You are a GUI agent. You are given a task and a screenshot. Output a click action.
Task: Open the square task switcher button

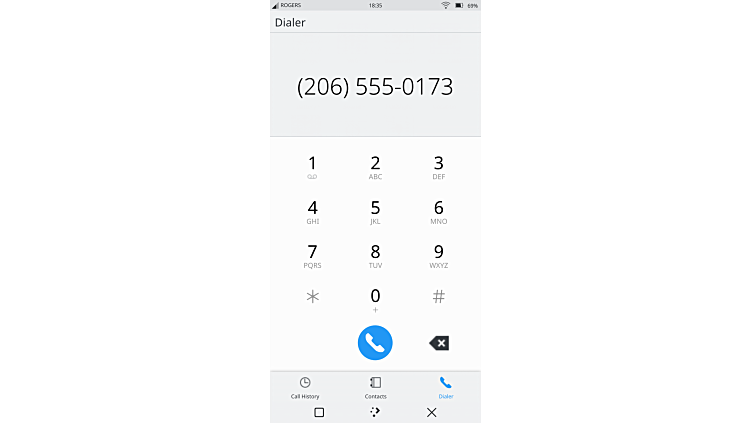[319, 412]
